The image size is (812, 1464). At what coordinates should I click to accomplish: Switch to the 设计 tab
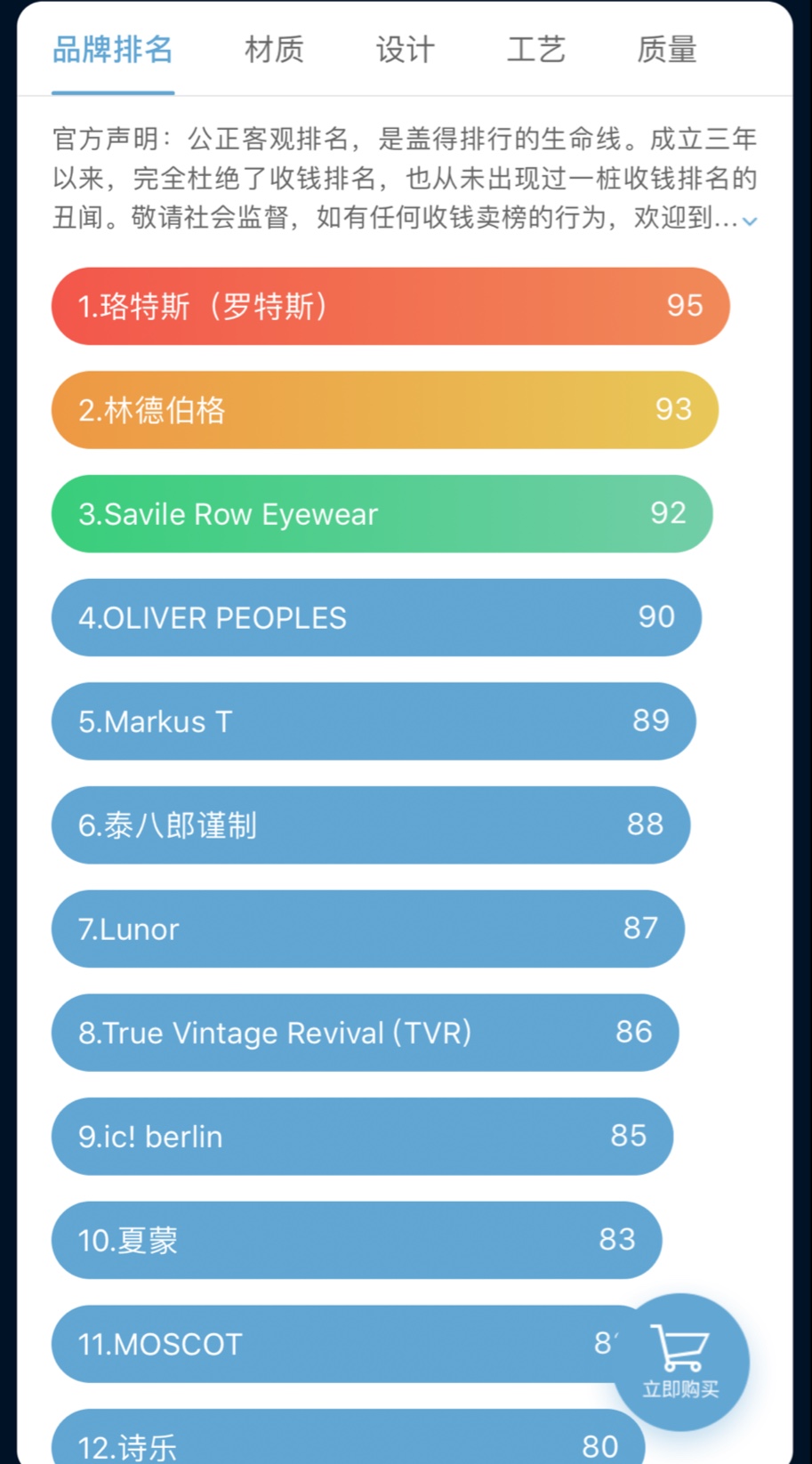[405, 50]
